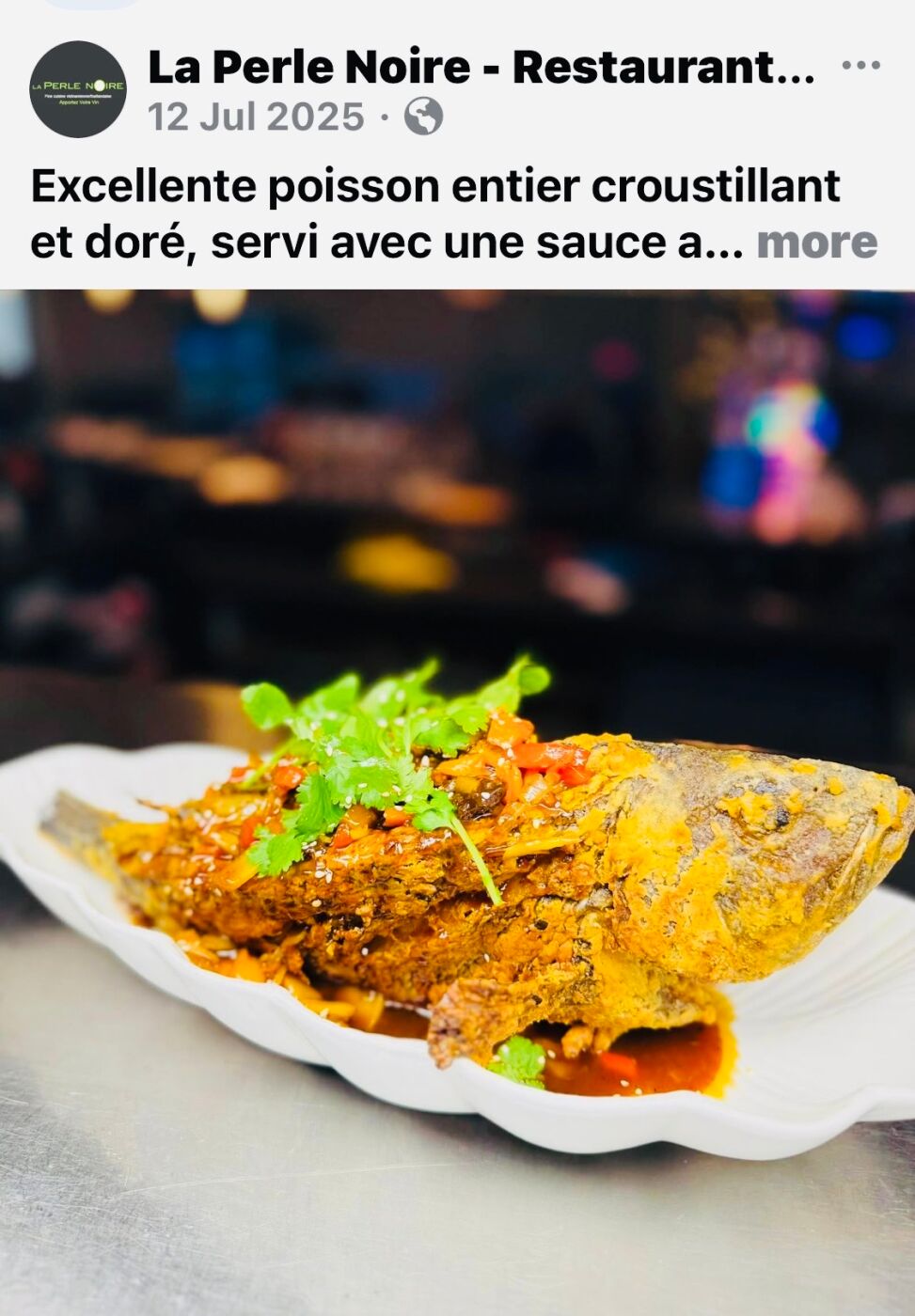
Task: Open the La Perle Noire page name
Action: 481,67
